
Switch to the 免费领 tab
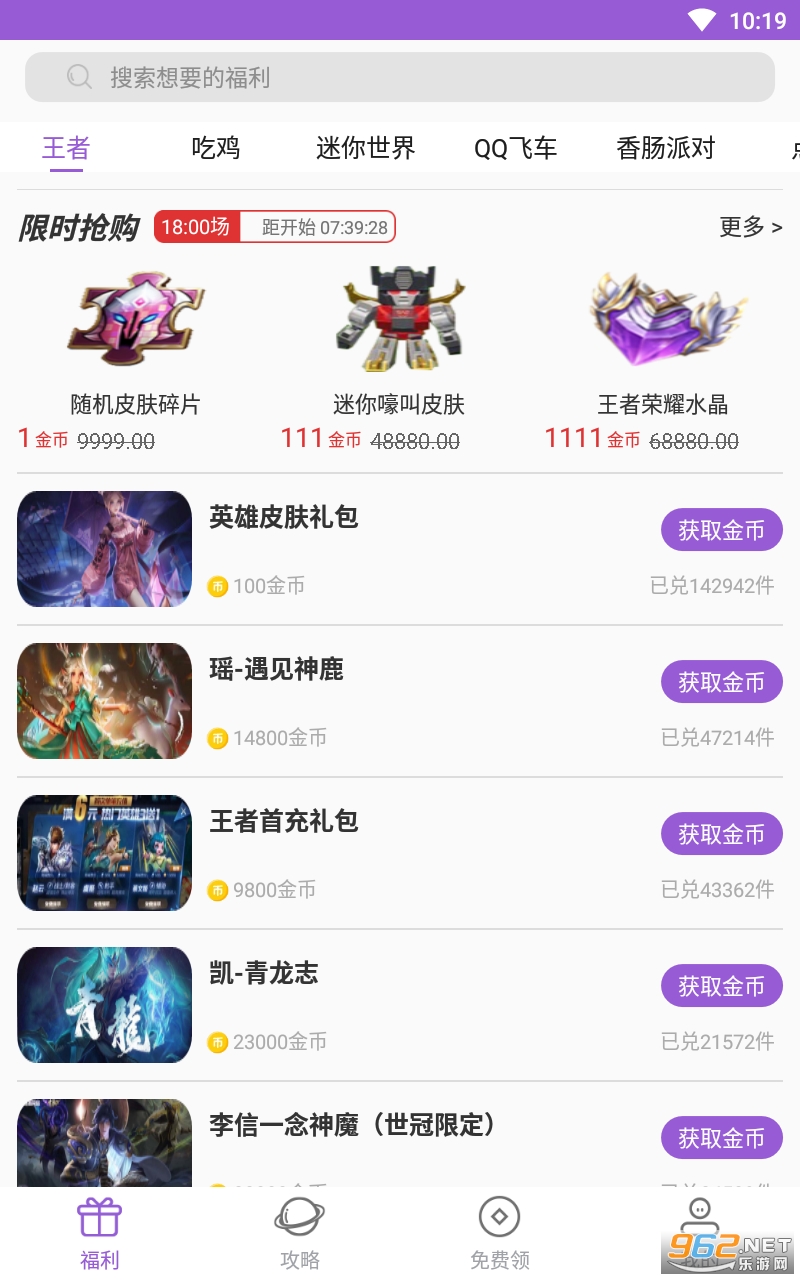pos(499,1234)
